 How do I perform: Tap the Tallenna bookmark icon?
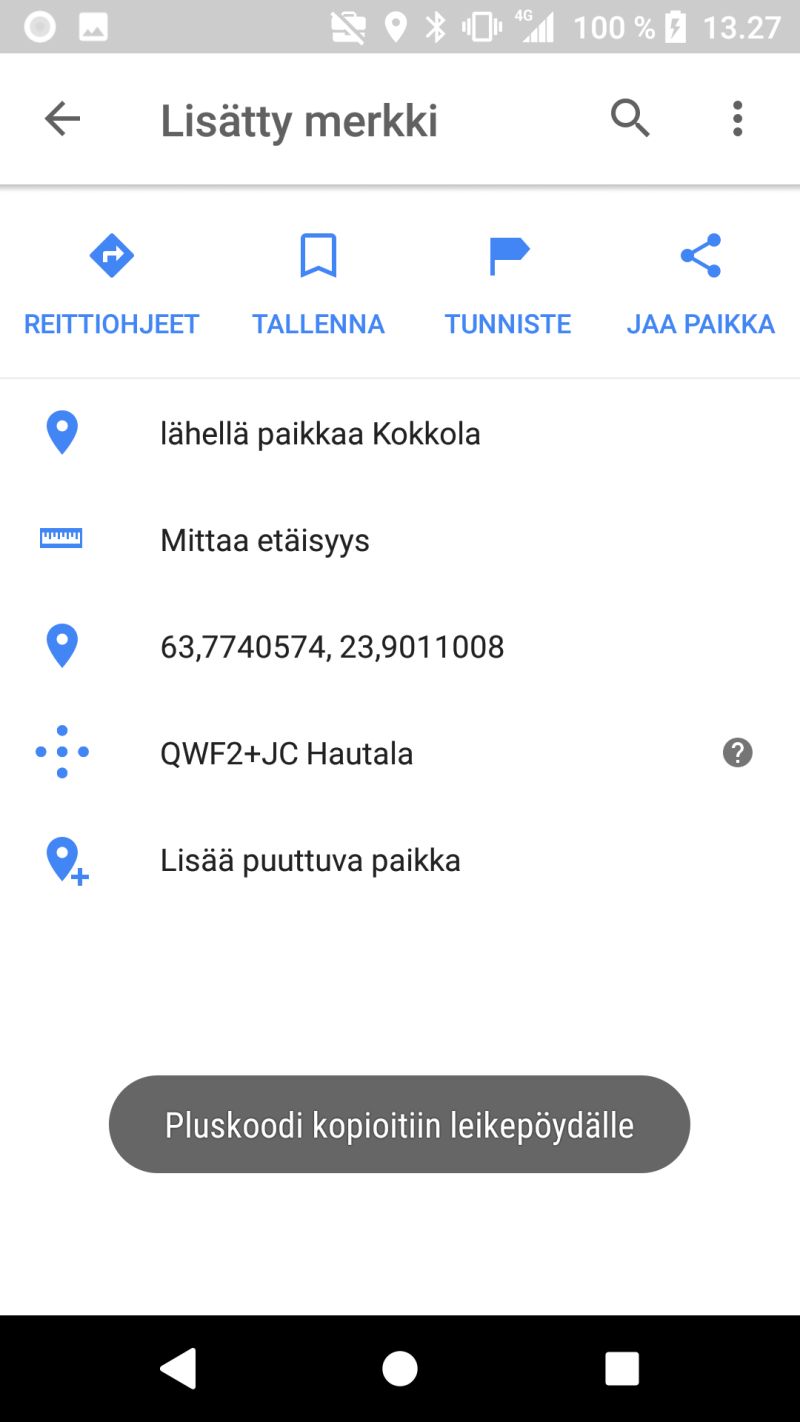pos(318,256)
